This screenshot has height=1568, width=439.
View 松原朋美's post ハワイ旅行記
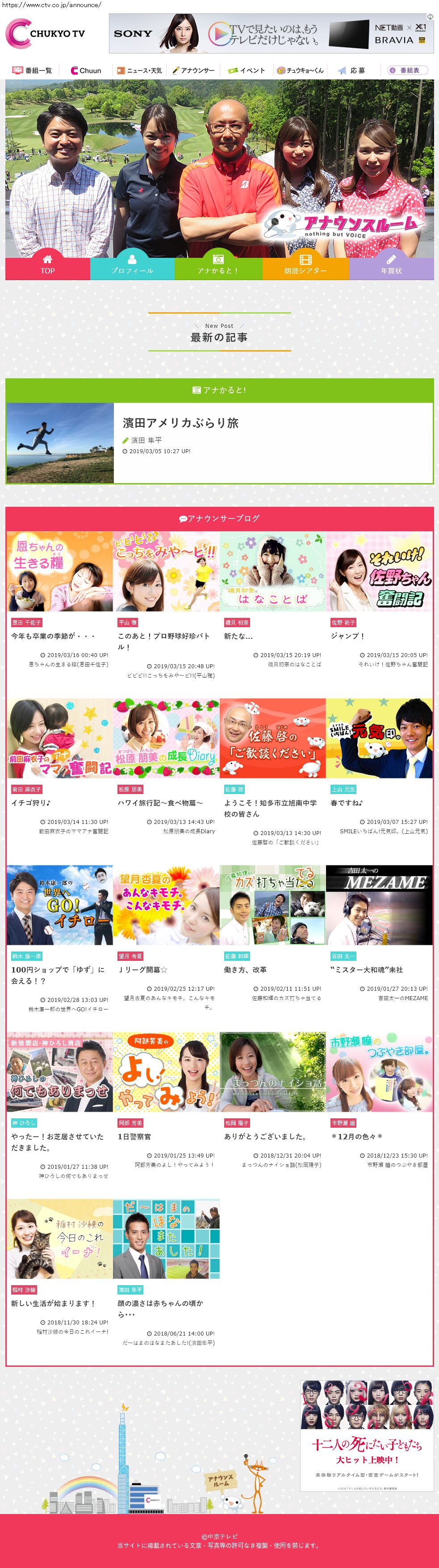point(160,803)
